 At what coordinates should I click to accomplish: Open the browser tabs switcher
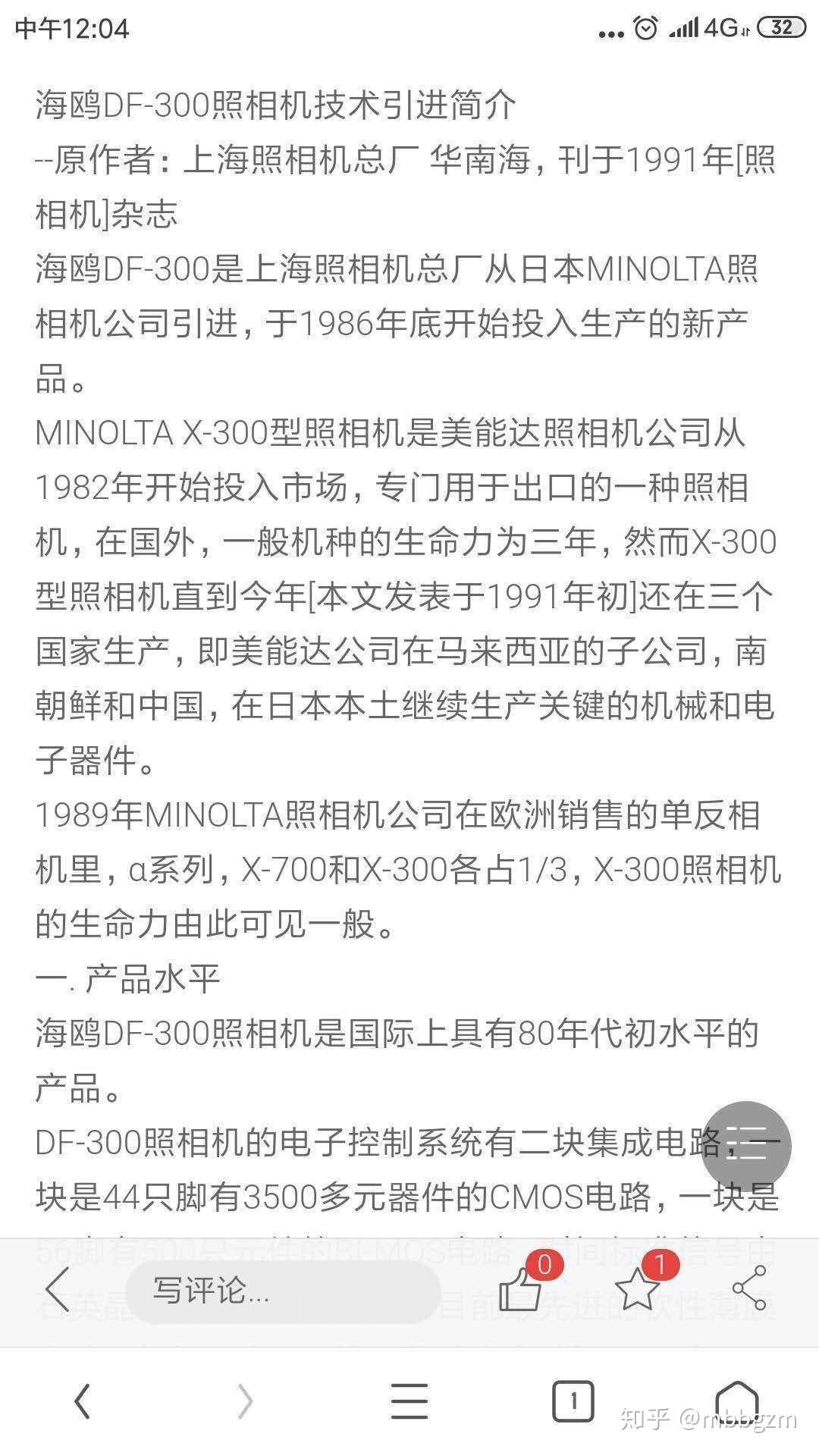tap(573, 1401)
